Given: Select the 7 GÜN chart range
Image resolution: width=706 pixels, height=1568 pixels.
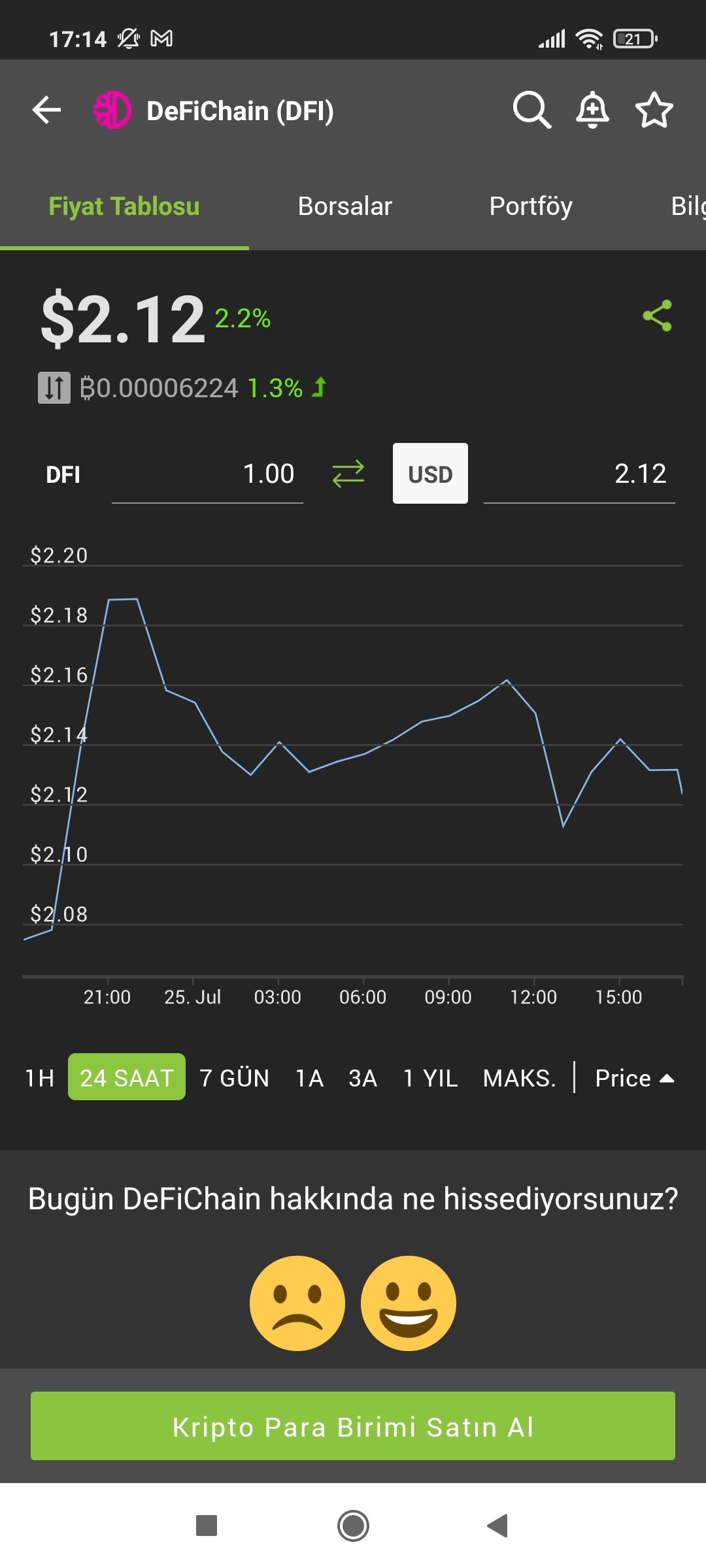Looking at the screenshot, I should click(x=234, y=1077).
